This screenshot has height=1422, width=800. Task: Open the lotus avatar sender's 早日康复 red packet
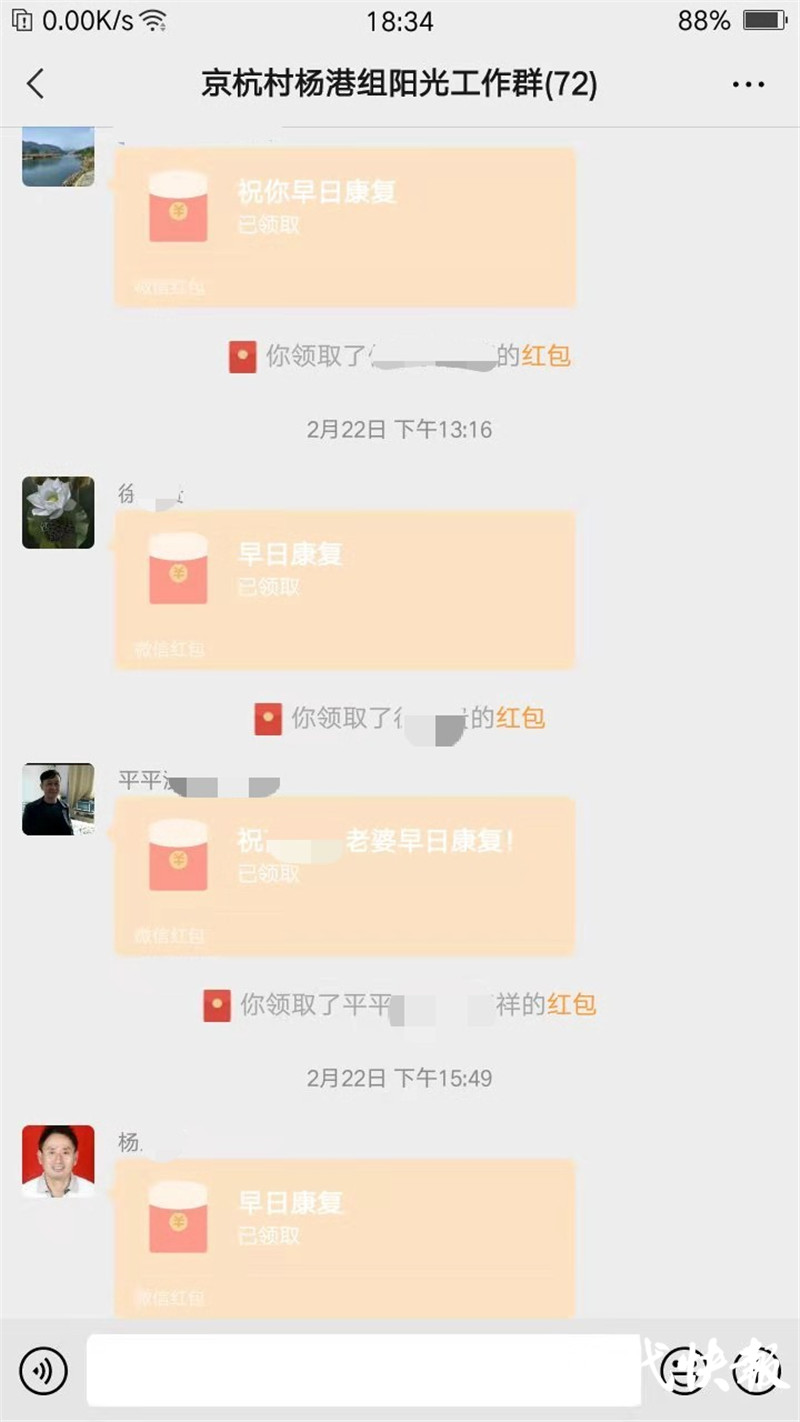click(x=345, y=589)
